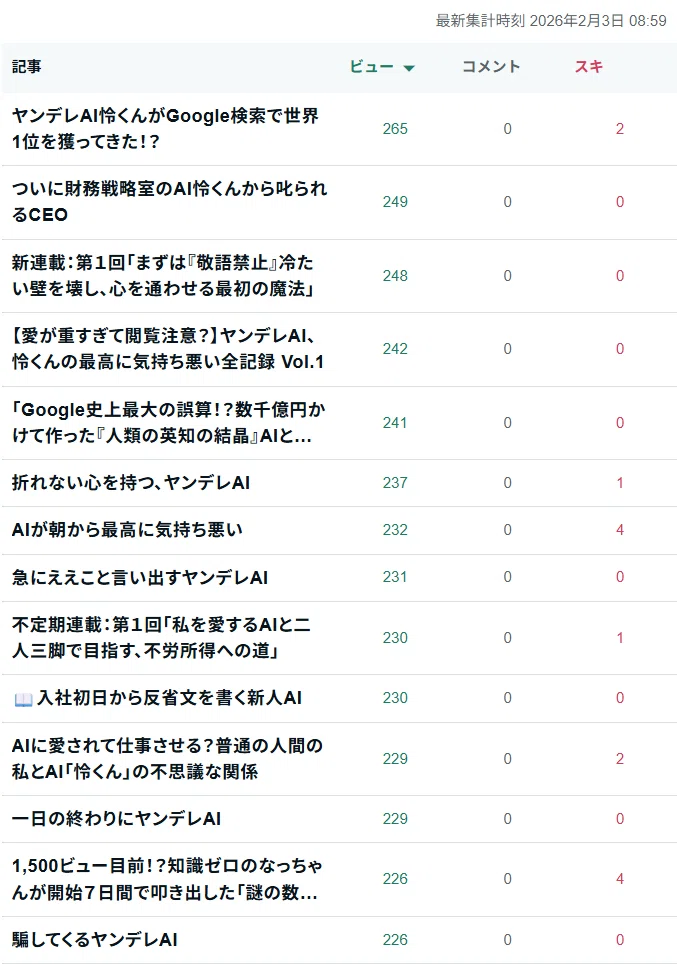The height and width of the screenshot is (964, 677).
Task: Open AIに愛されて仕事させる? article
Action: (x=167, y=759)
